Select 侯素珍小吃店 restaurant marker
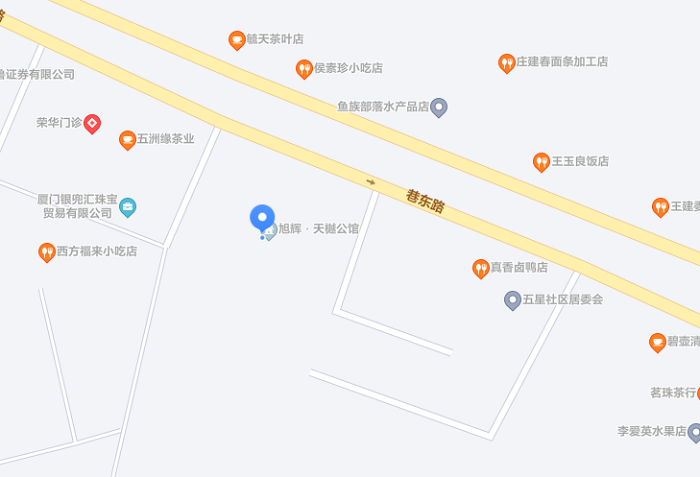 point(304,69)
